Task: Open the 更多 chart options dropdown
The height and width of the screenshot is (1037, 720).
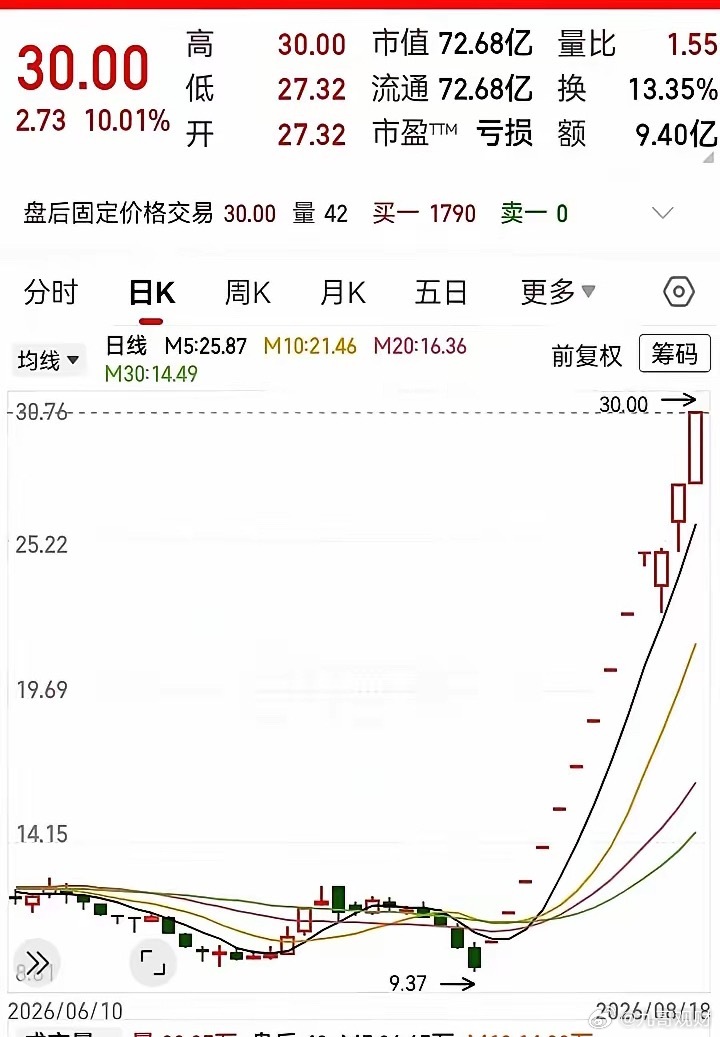Action: click(558, 292)
